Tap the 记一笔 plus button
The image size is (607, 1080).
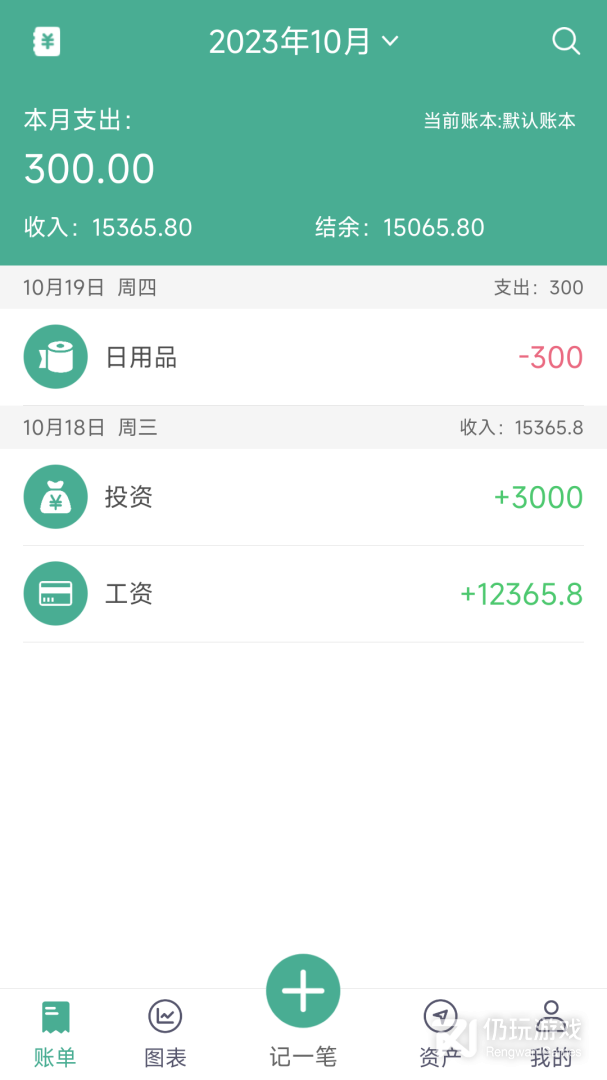point(303,990)
